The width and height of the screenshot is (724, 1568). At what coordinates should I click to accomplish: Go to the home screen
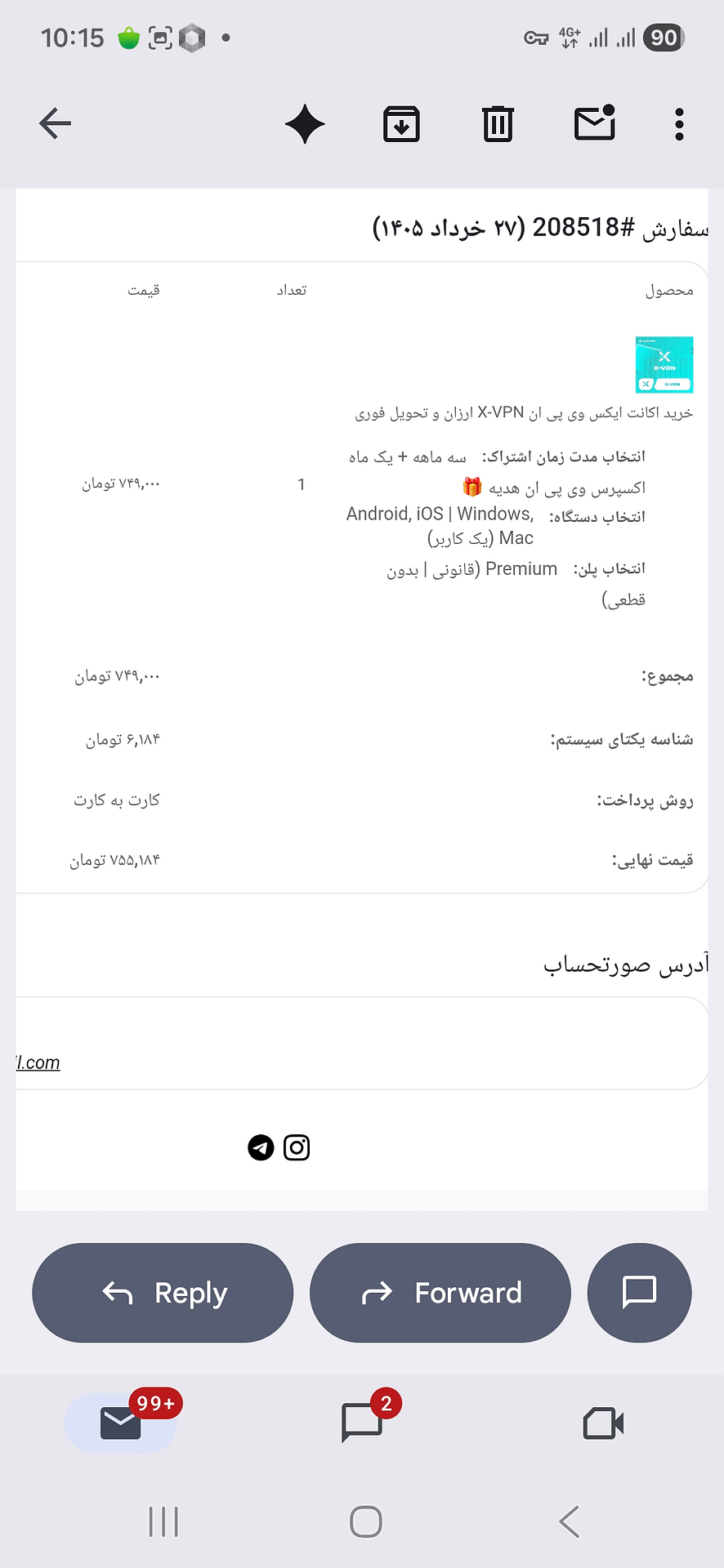[365, 1521]
